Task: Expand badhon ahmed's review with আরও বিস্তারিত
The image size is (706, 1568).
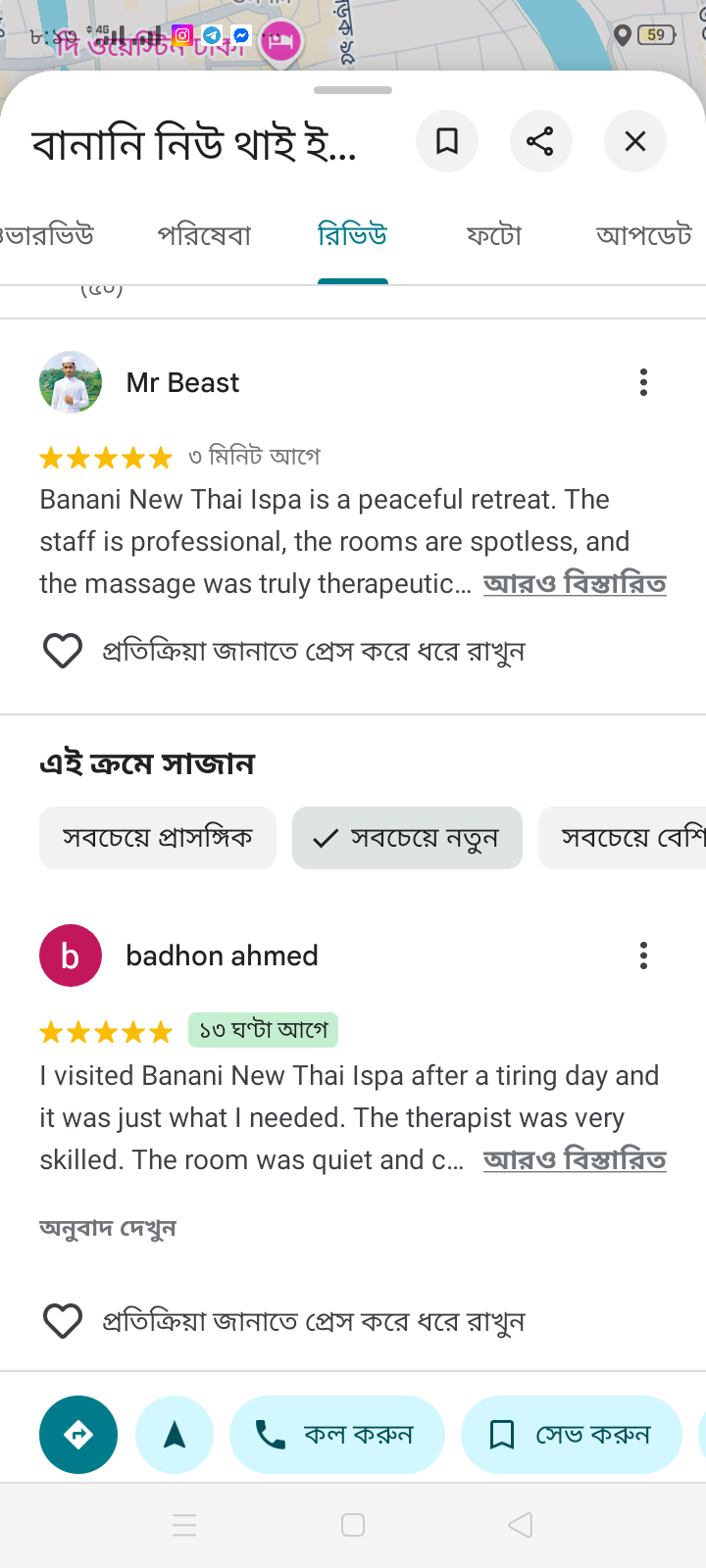Action: click(575, 1159)
